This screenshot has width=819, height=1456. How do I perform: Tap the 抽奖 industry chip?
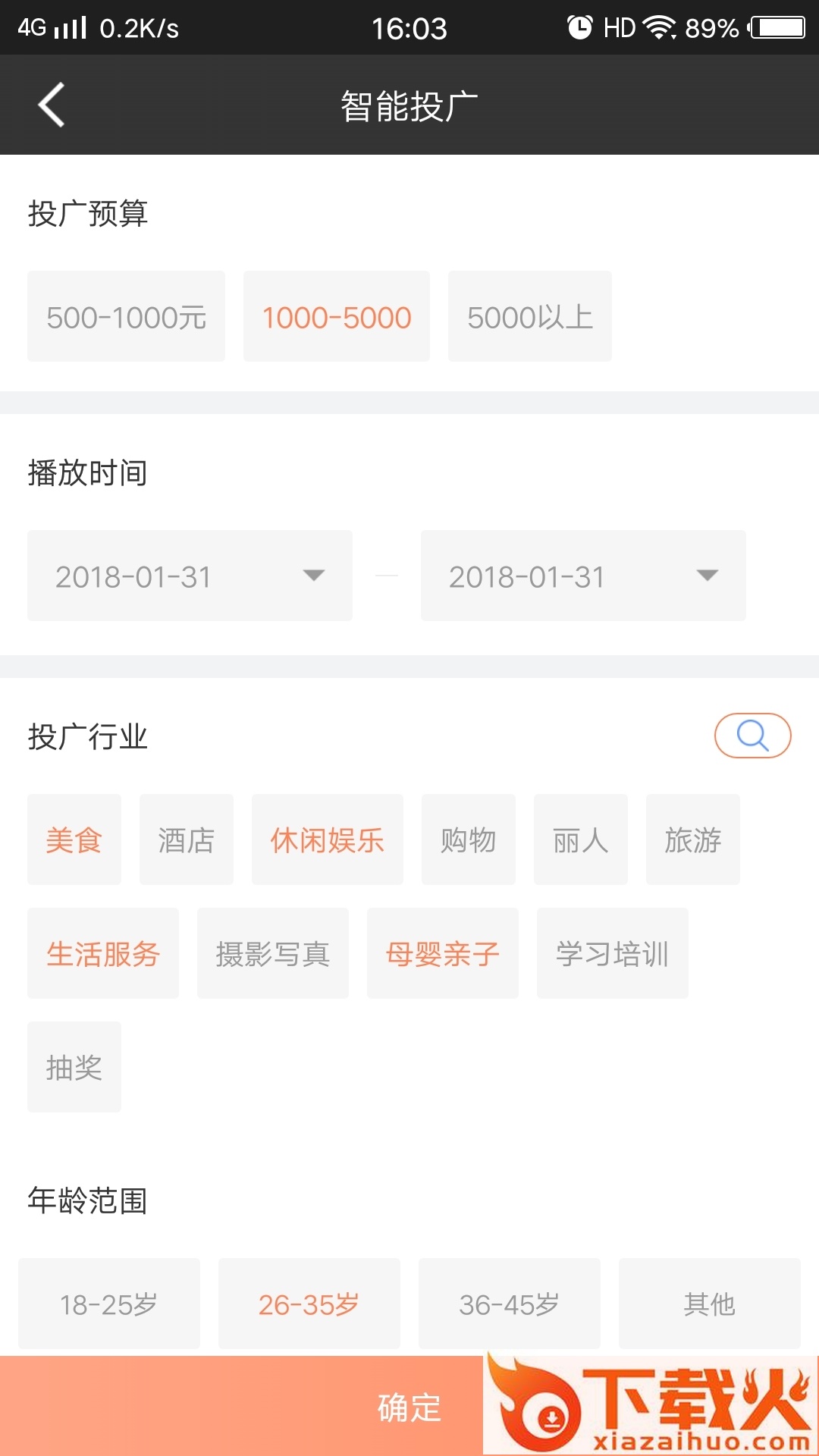pos(74,1067)
